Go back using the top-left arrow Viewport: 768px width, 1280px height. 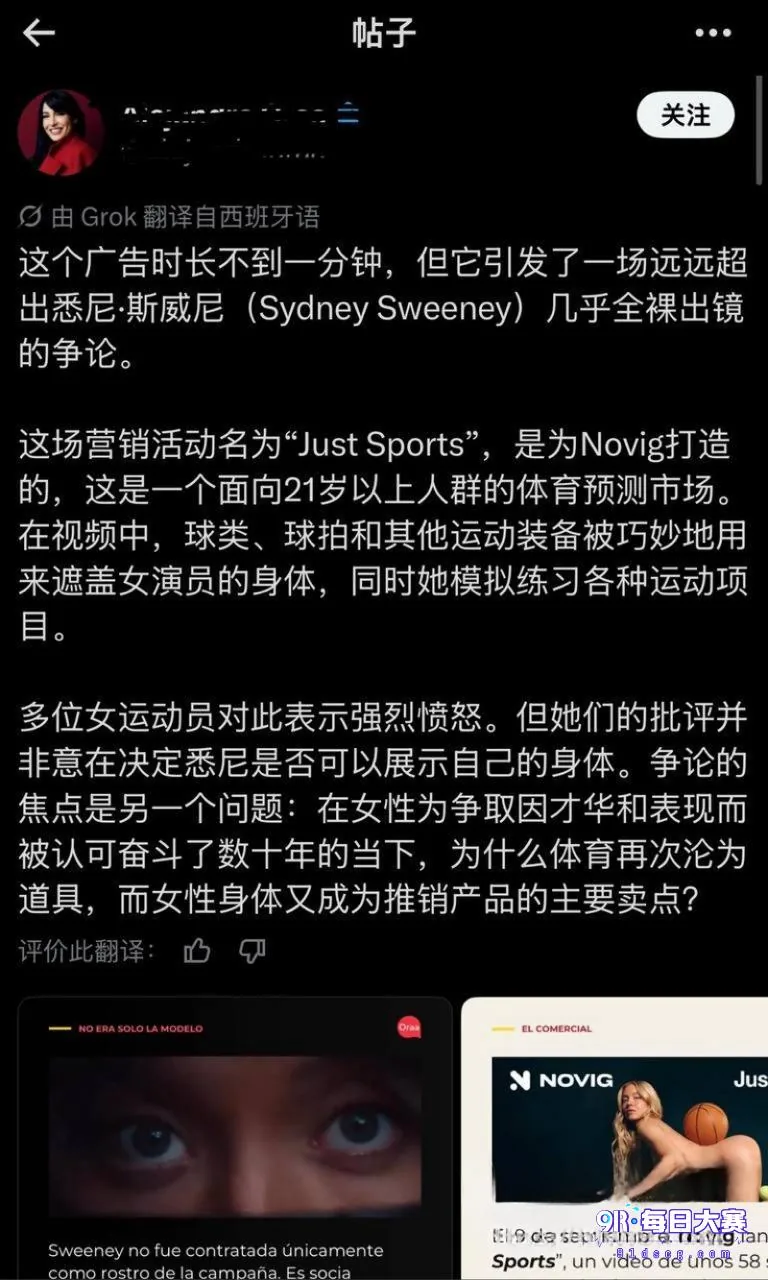click(x=39, y=33)
